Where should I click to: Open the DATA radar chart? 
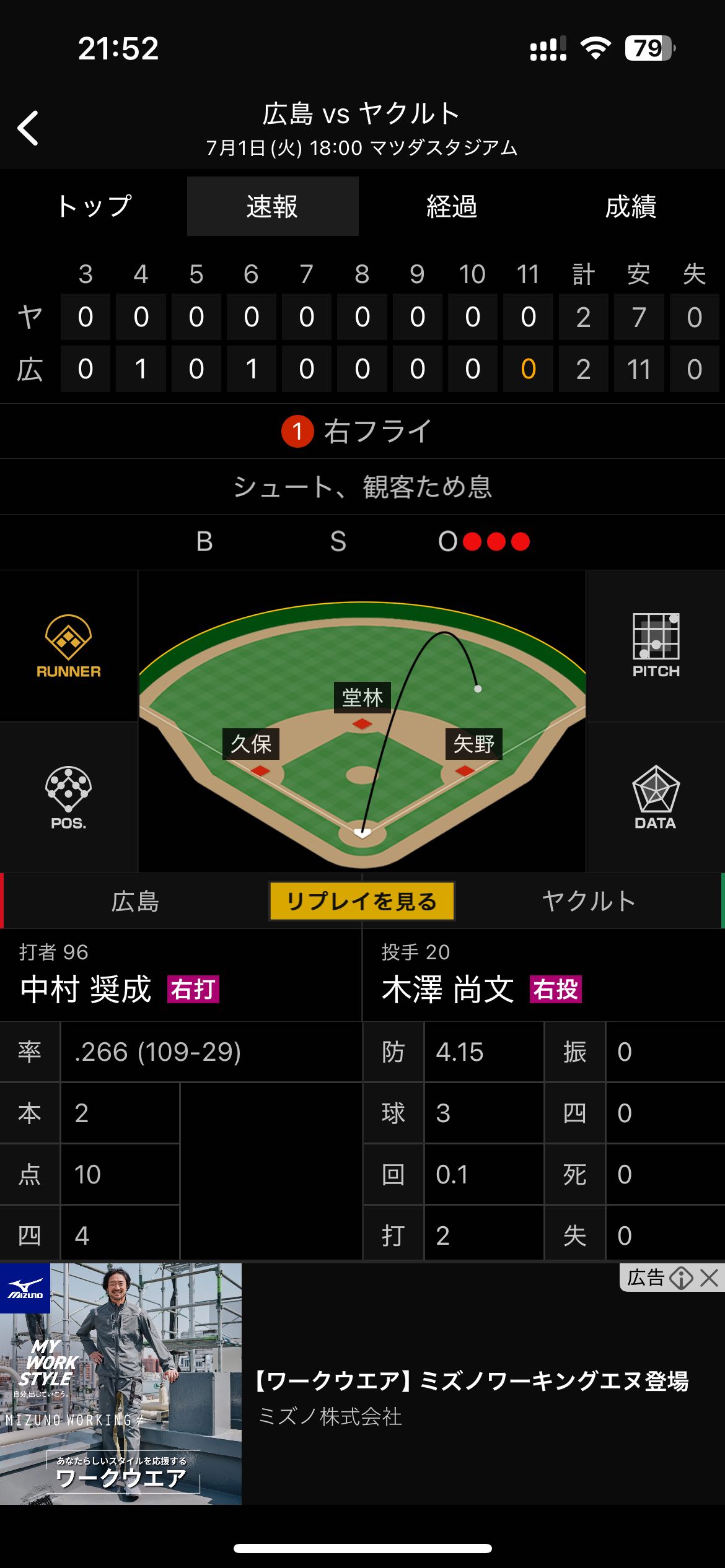pyautogui.click(x=656, y=798)
